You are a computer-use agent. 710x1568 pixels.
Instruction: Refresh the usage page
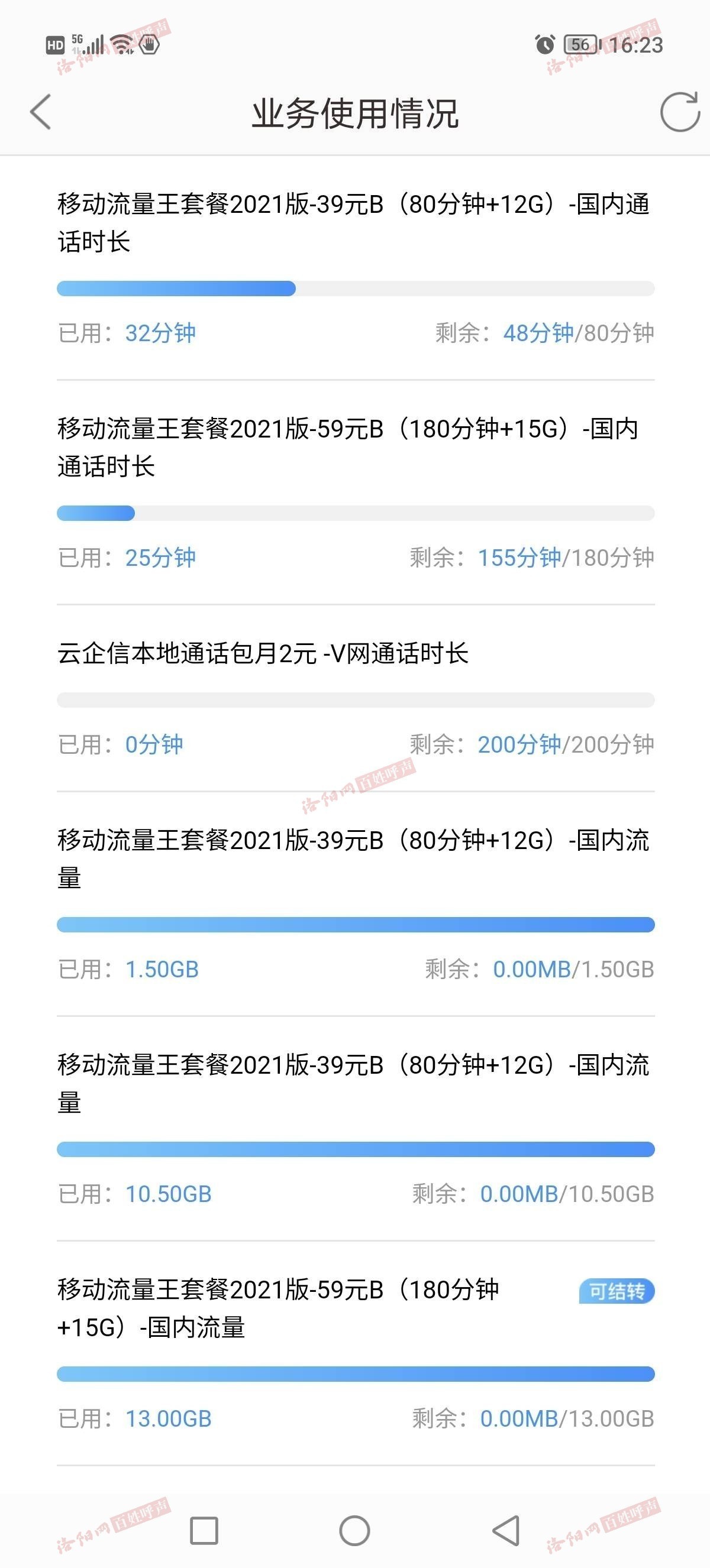[680, 112]
